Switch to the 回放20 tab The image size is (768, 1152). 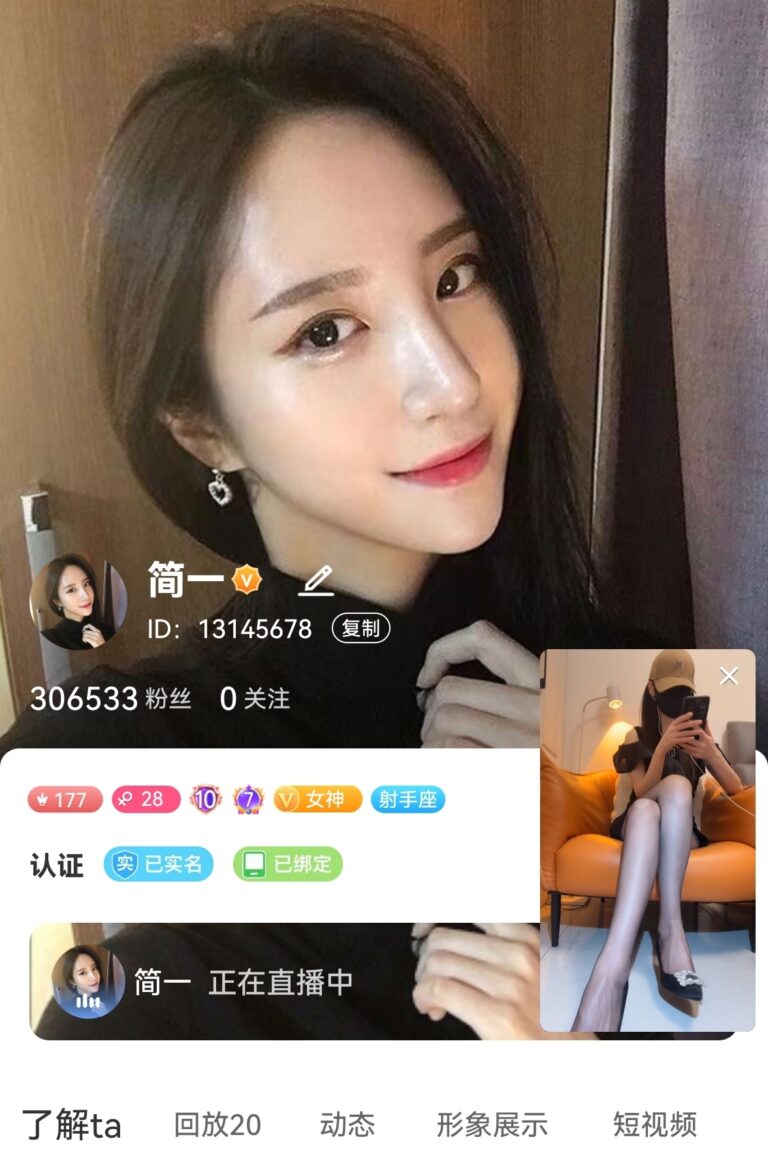point(217,1124)
